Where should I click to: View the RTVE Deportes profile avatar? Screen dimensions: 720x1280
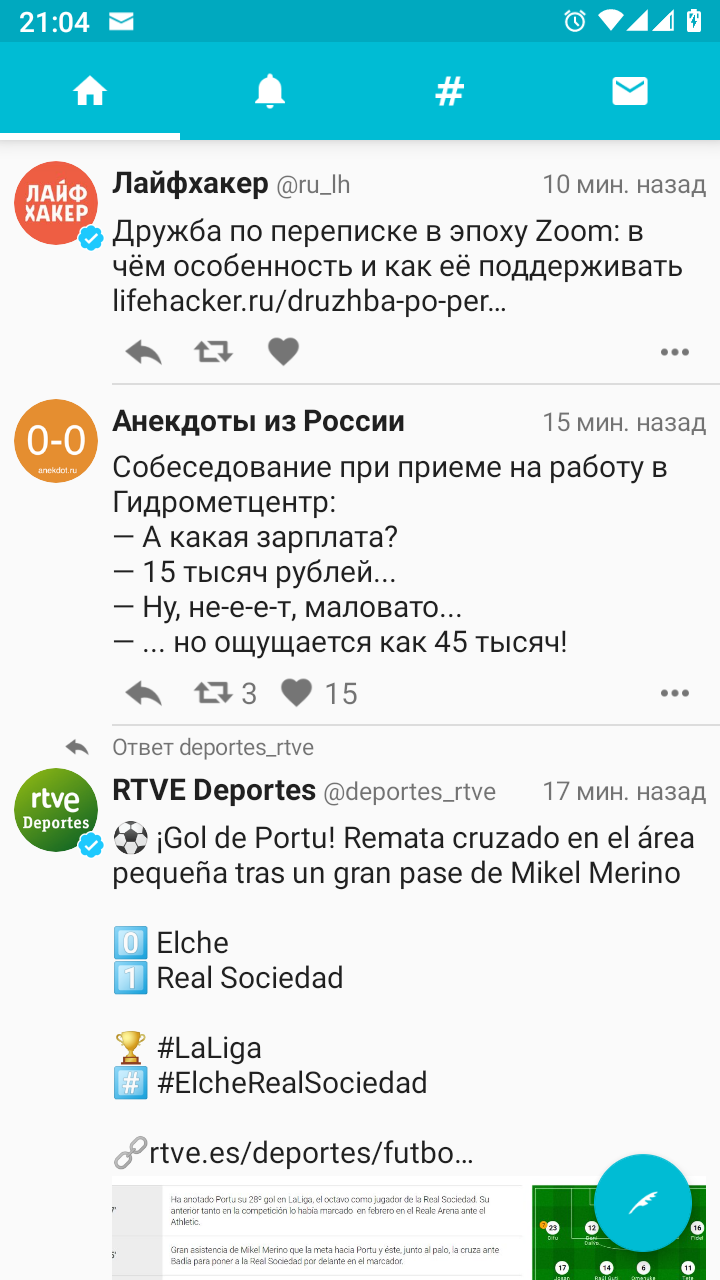tap(56, 811)
